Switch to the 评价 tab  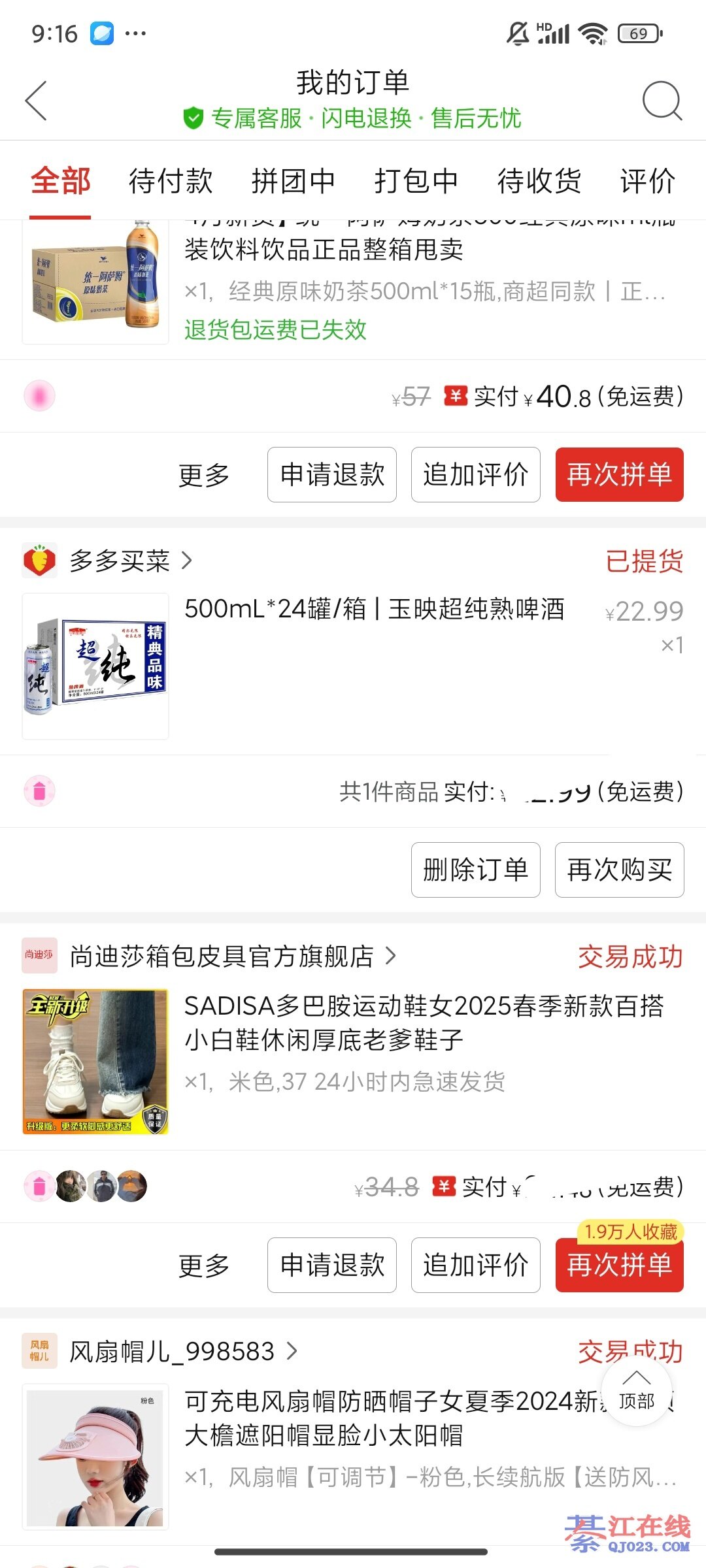click(x=647, y=181)
